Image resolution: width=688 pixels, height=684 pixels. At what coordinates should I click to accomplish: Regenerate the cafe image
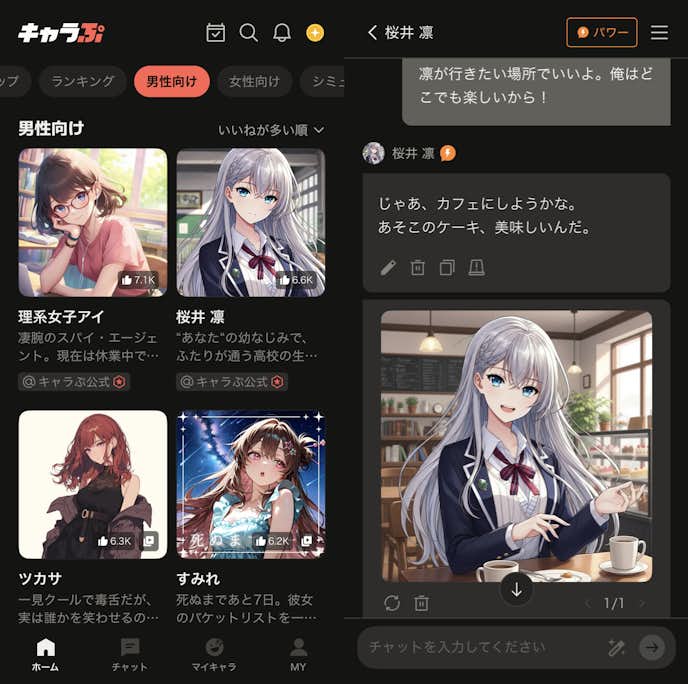tap(391, 603)
